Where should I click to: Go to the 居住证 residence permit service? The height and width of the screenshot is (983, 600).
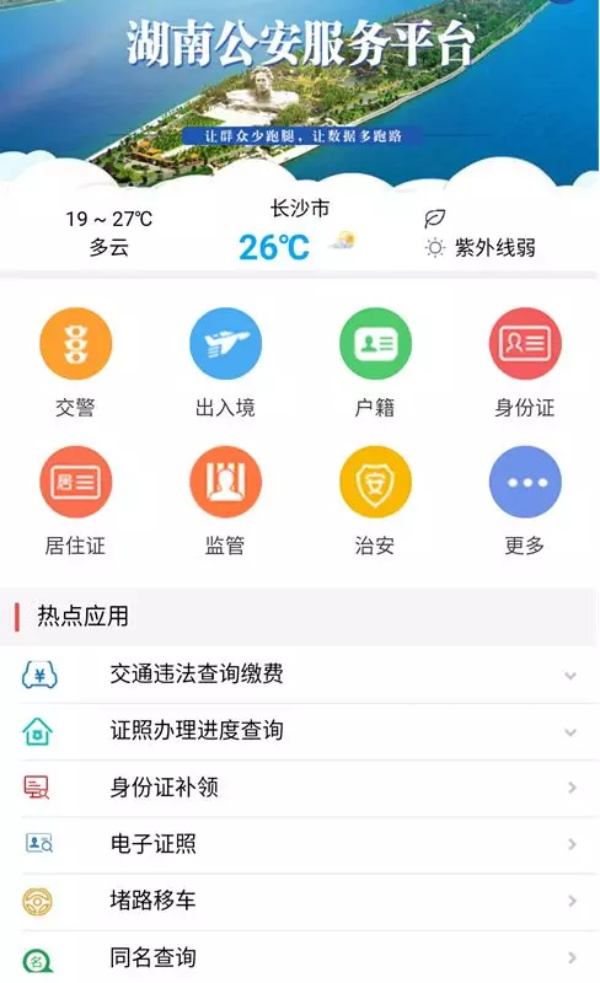click(75, 482)
